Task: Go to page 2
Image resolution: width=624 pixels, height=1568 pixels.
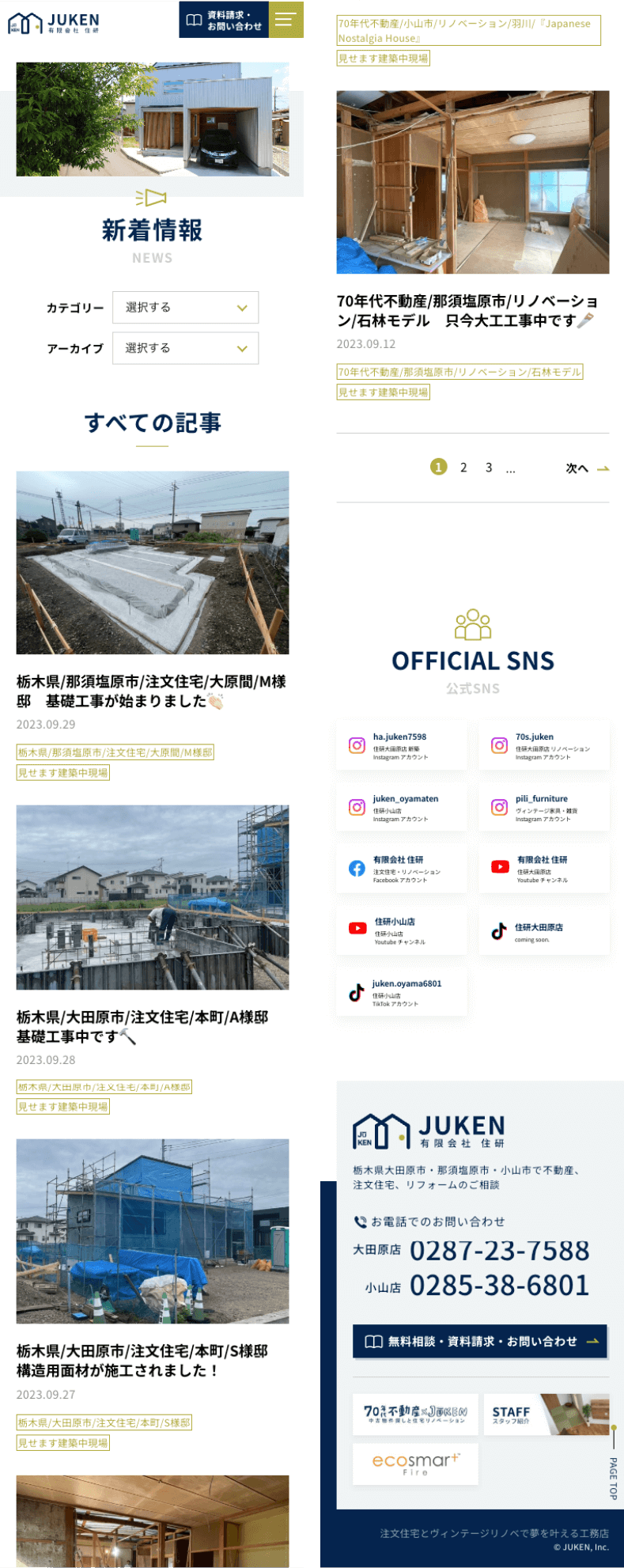Action: (x=463, y=468)
